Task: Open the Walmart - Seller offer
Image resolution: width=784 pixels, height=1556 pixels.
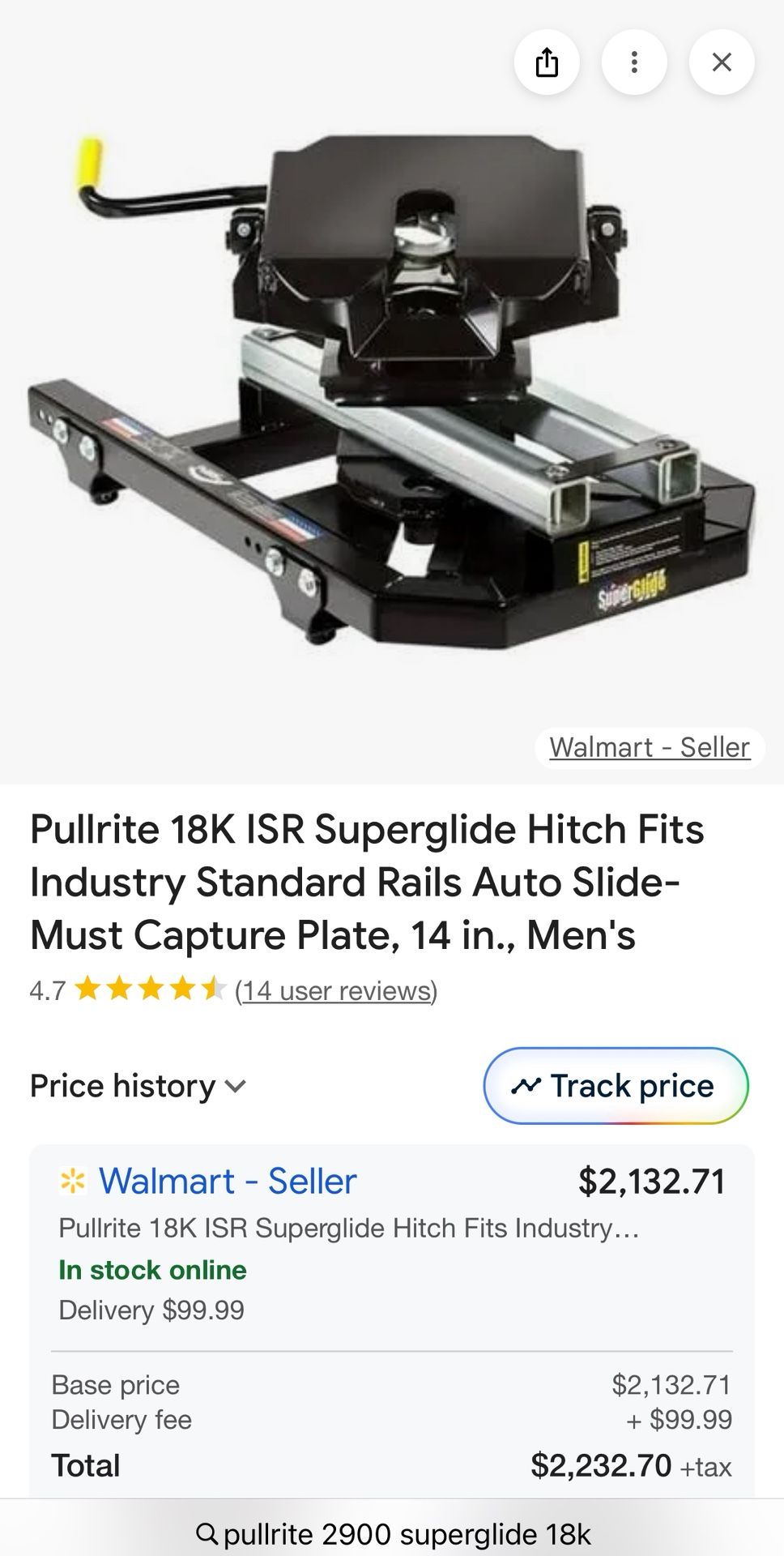Action: (227, 1182)
